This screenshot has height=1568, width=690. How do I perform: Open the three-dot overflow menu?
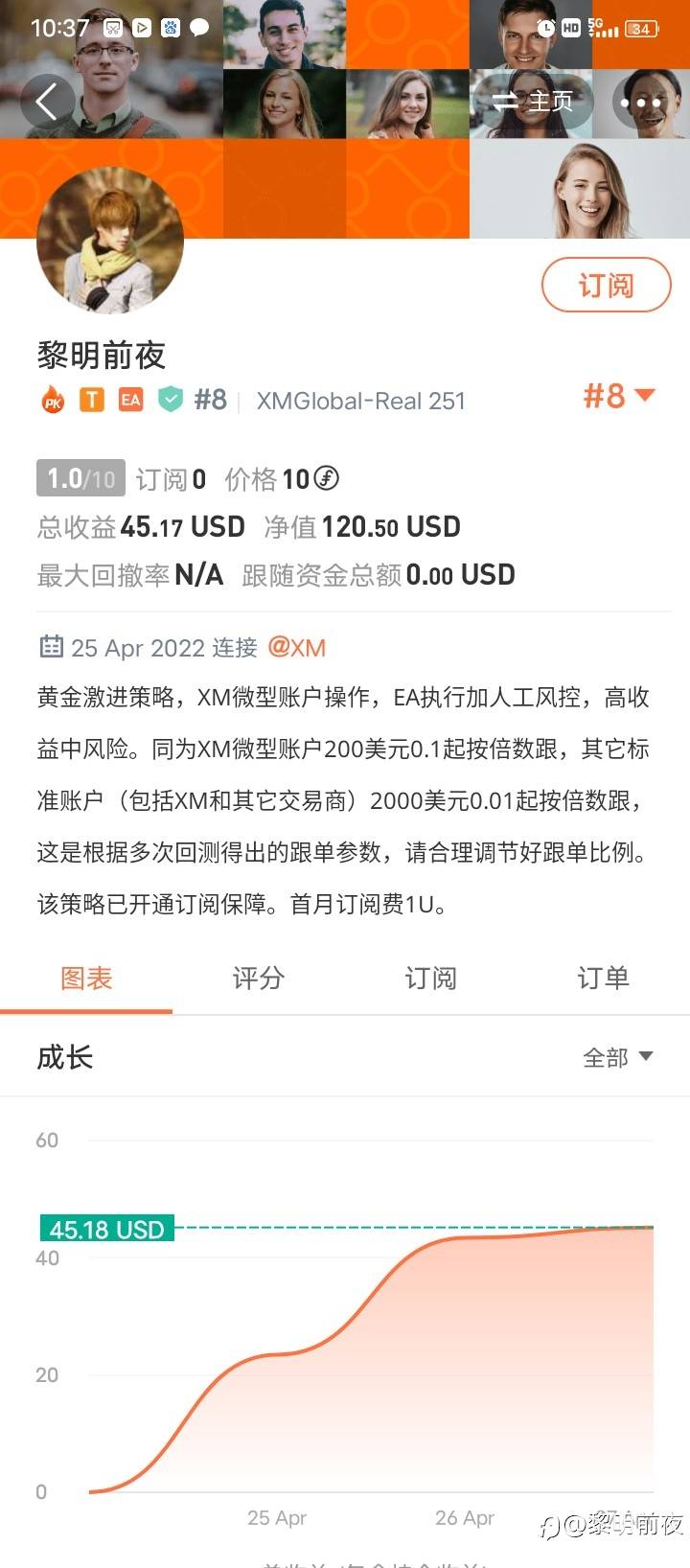(641, 102)
